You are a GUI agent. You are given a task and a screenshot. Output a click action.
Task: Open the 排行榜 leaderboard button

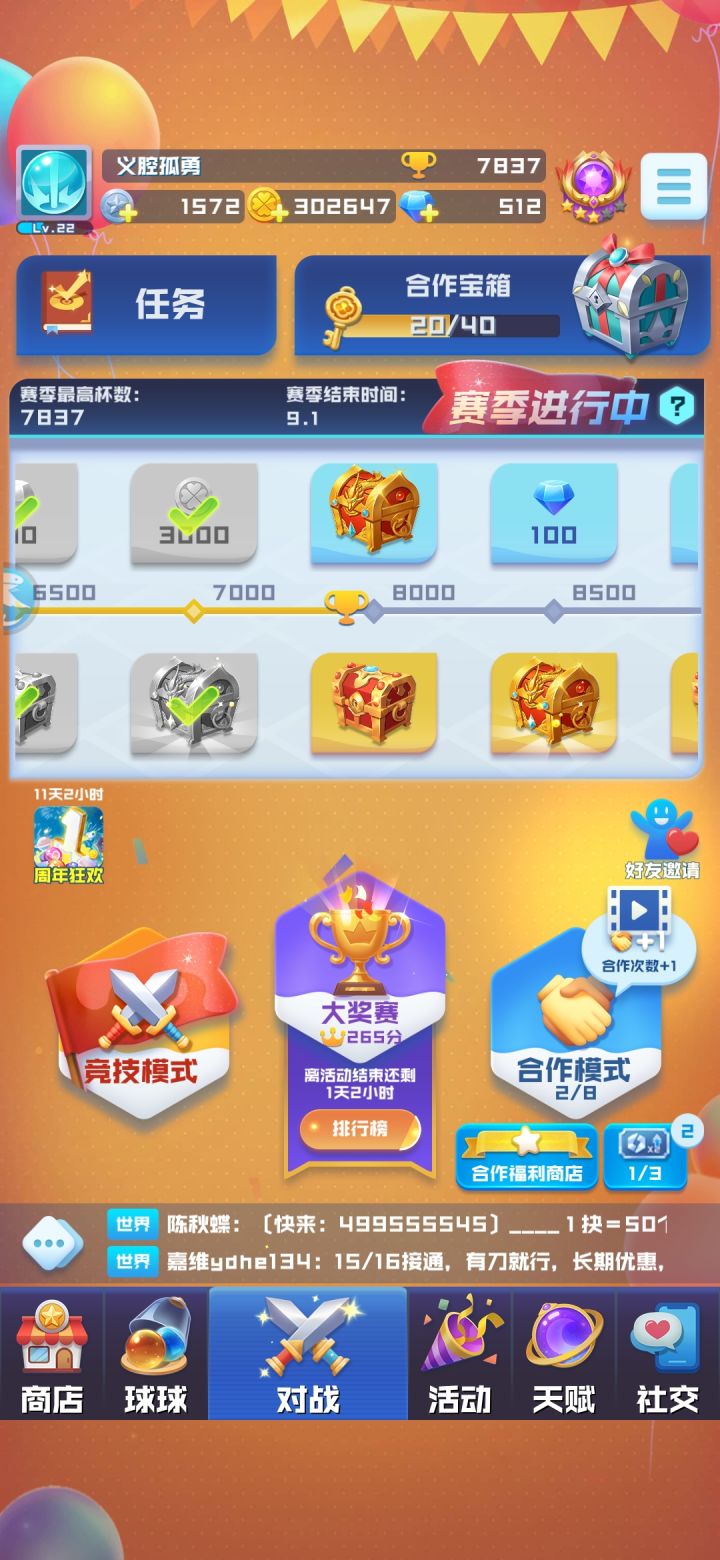pyautogui.click(x=359, y=1129)
